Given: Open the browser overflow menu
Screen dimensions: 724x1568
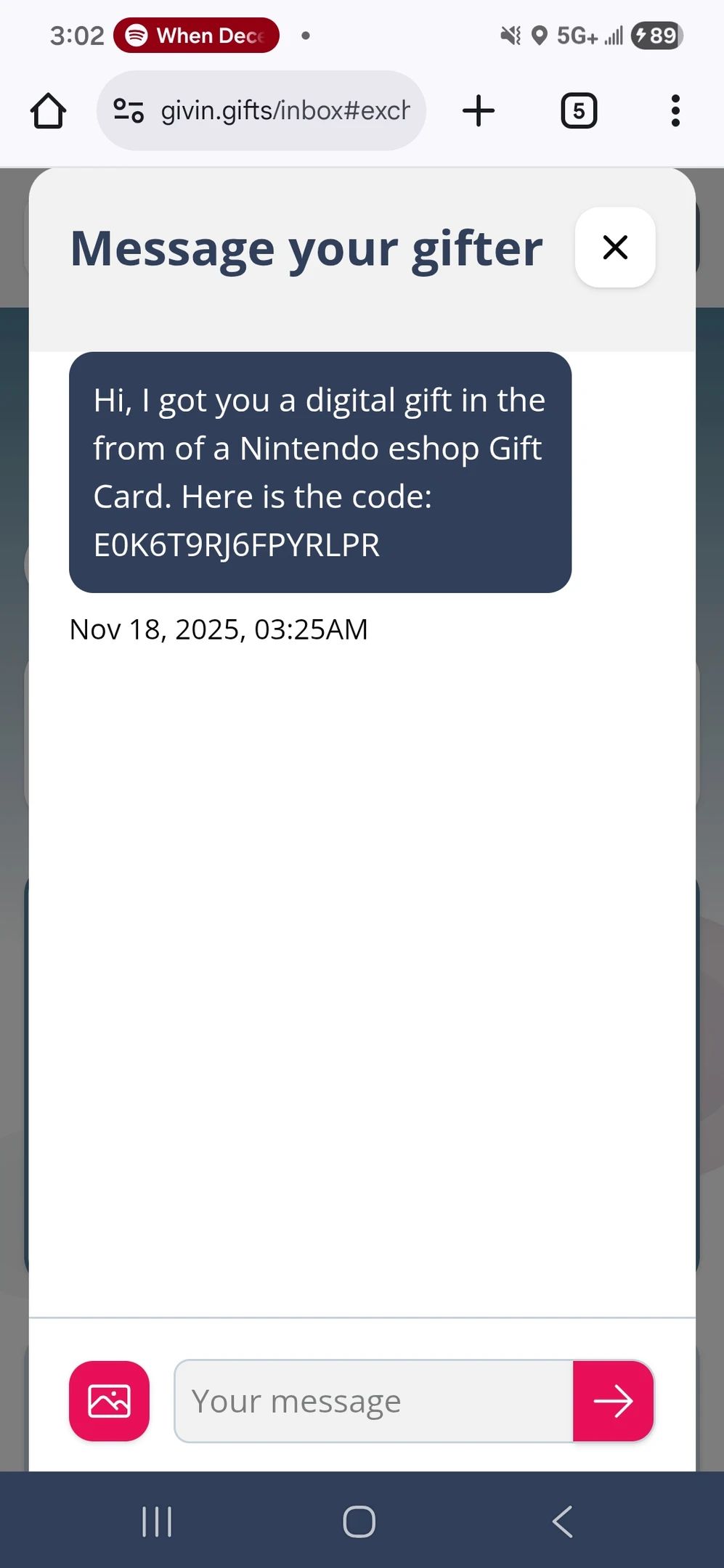Looking at the screenshot, I should point(675,111).
